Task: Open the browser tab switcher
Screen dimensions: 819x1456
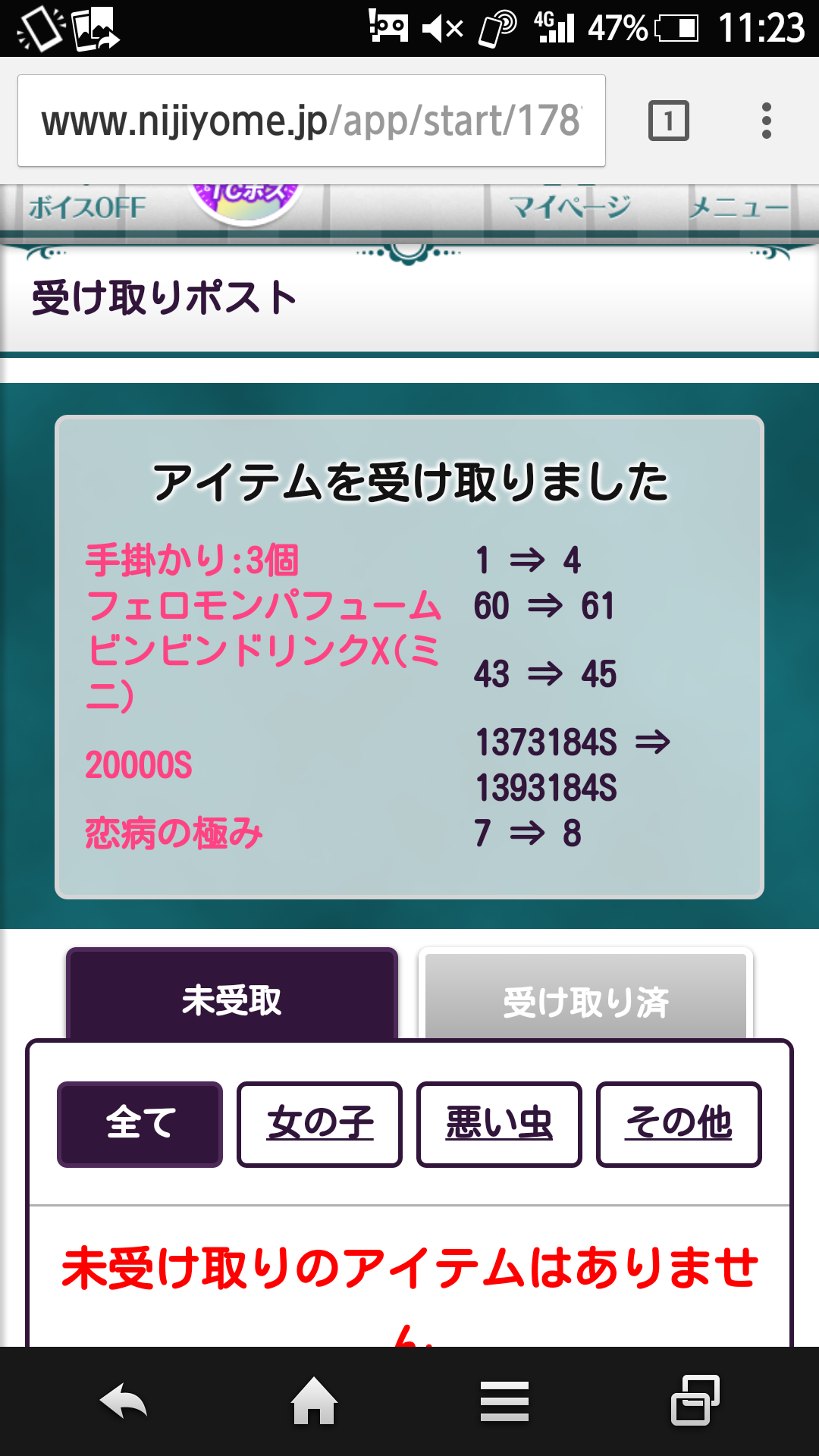Action: 668,121
